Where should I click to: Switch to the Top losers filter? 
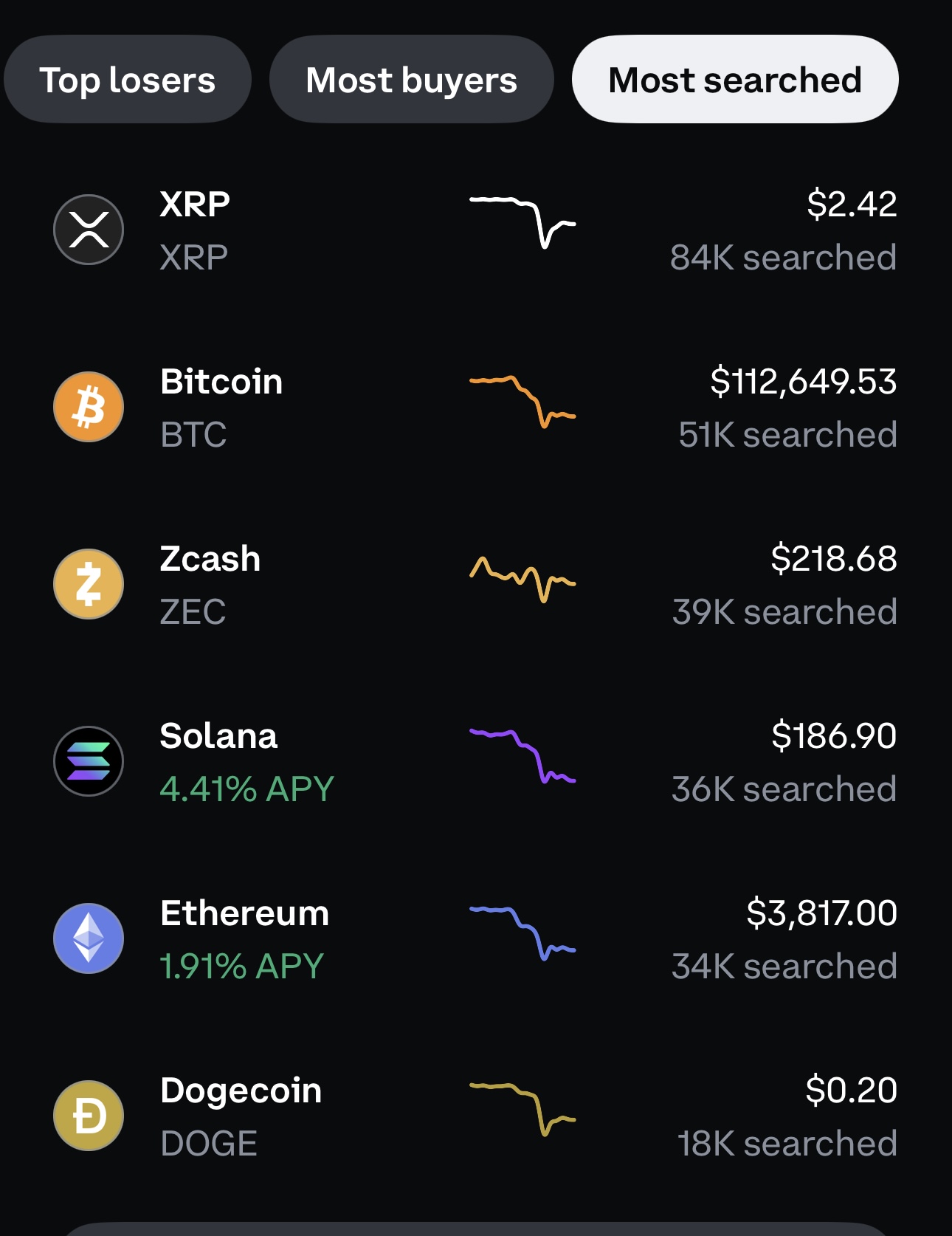click(127, 80)
